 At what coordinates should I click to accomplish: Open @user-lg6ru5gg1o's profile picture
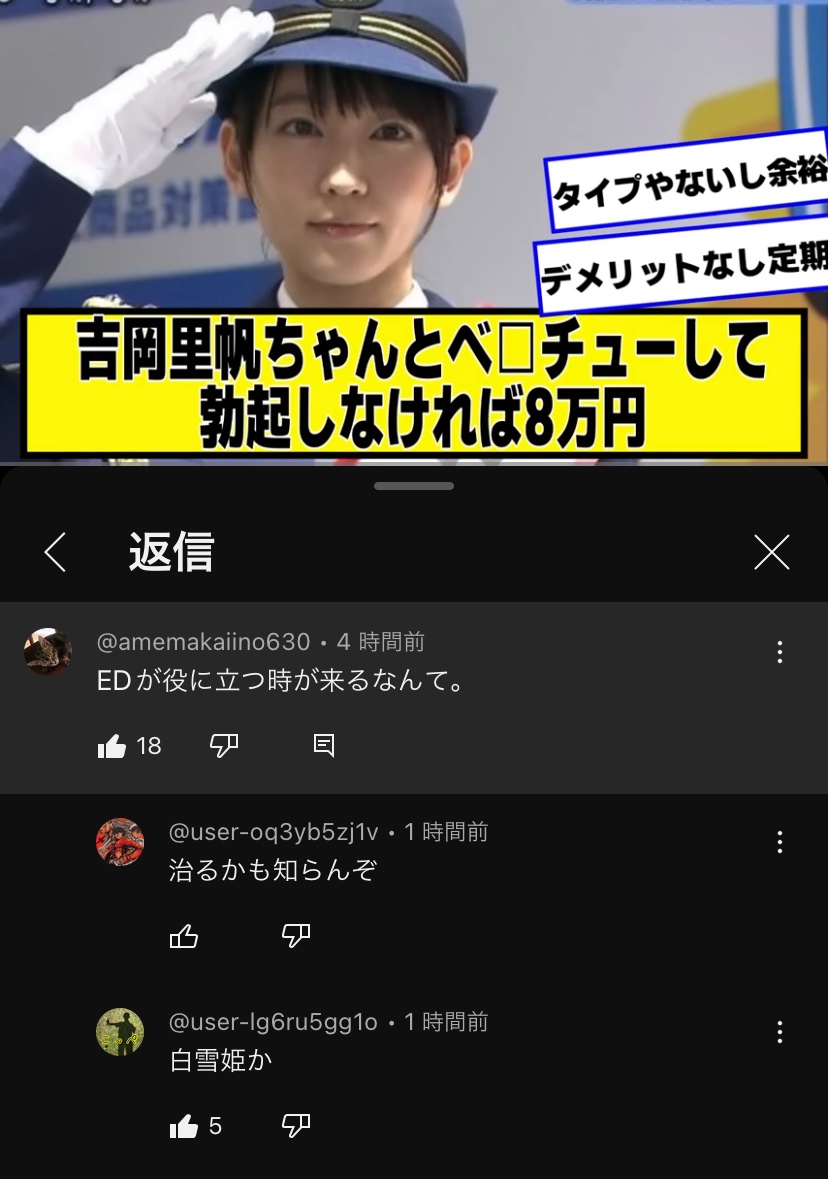coord(120,1031)
